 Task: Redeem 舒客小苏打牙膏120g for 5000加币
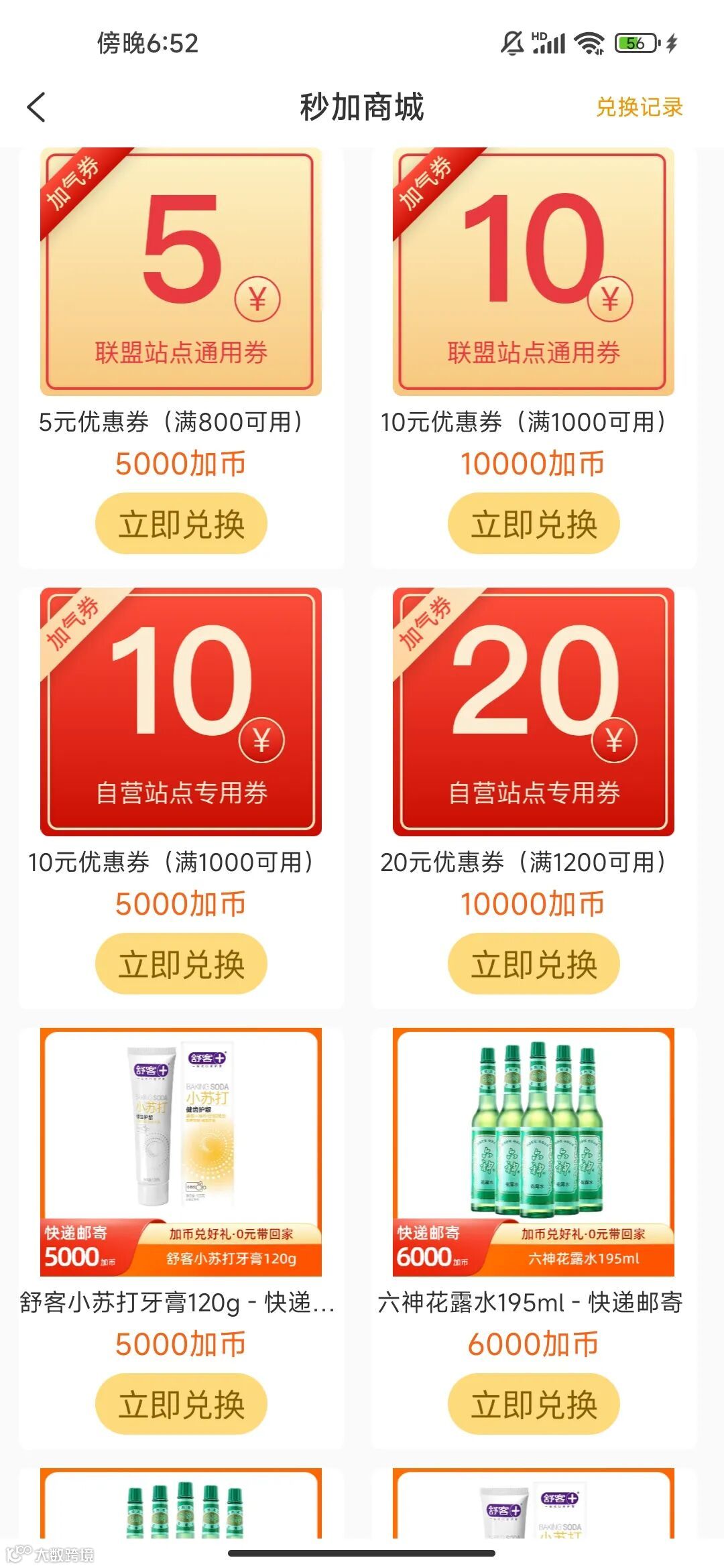pos(181,1404)
